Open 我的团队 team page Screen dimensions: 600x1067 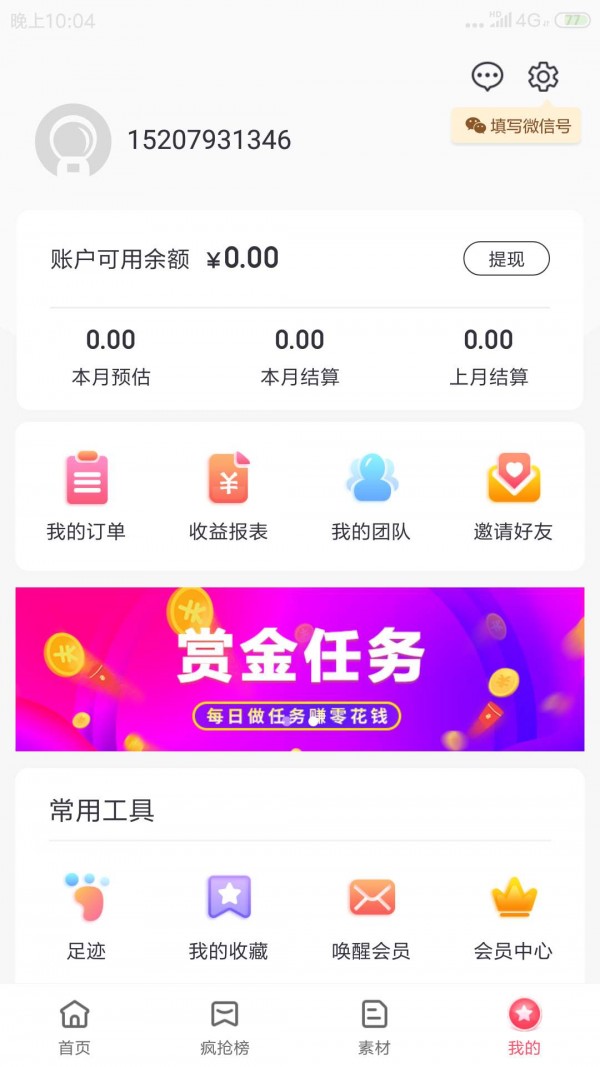pyautogui.click(x=371, y=496)
